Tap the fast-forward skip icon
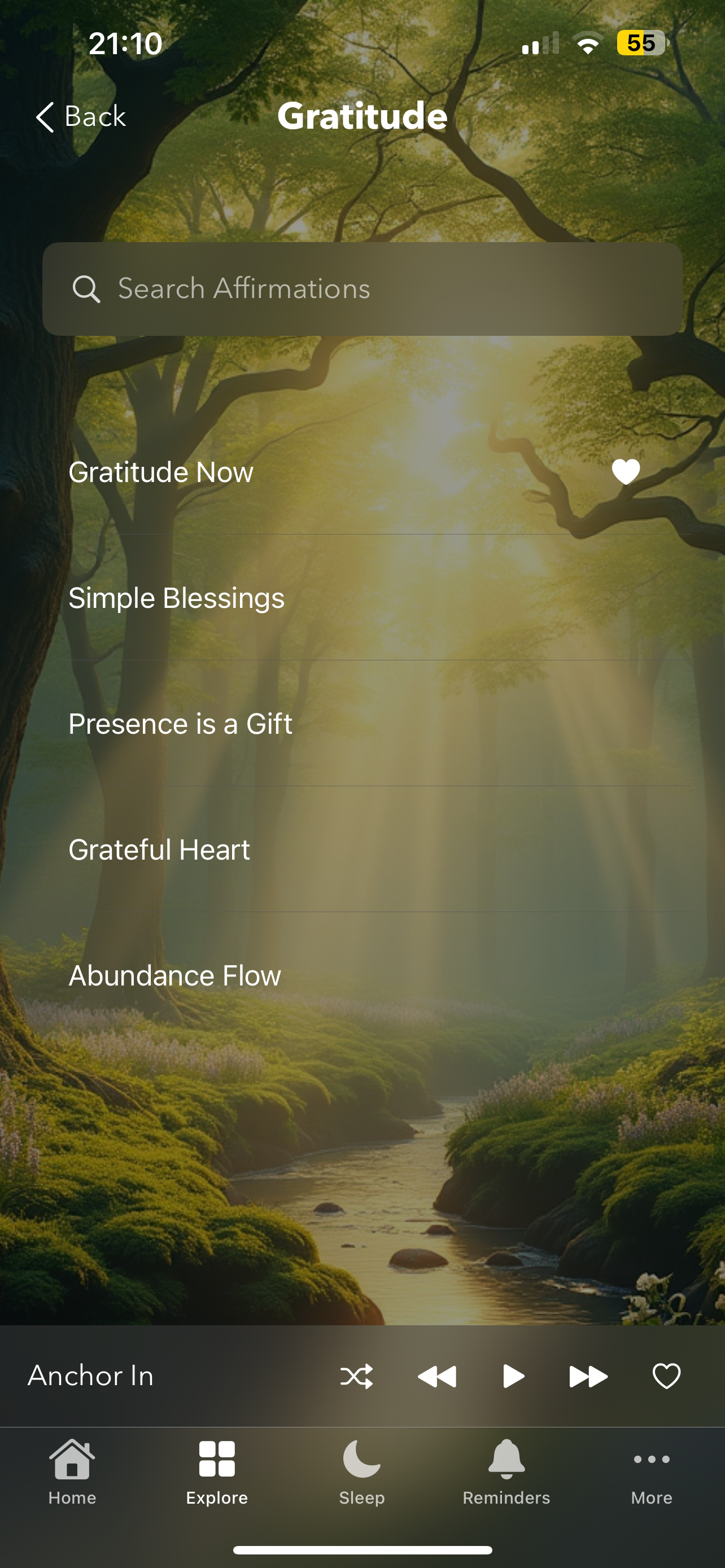 tap(588, 1376)
